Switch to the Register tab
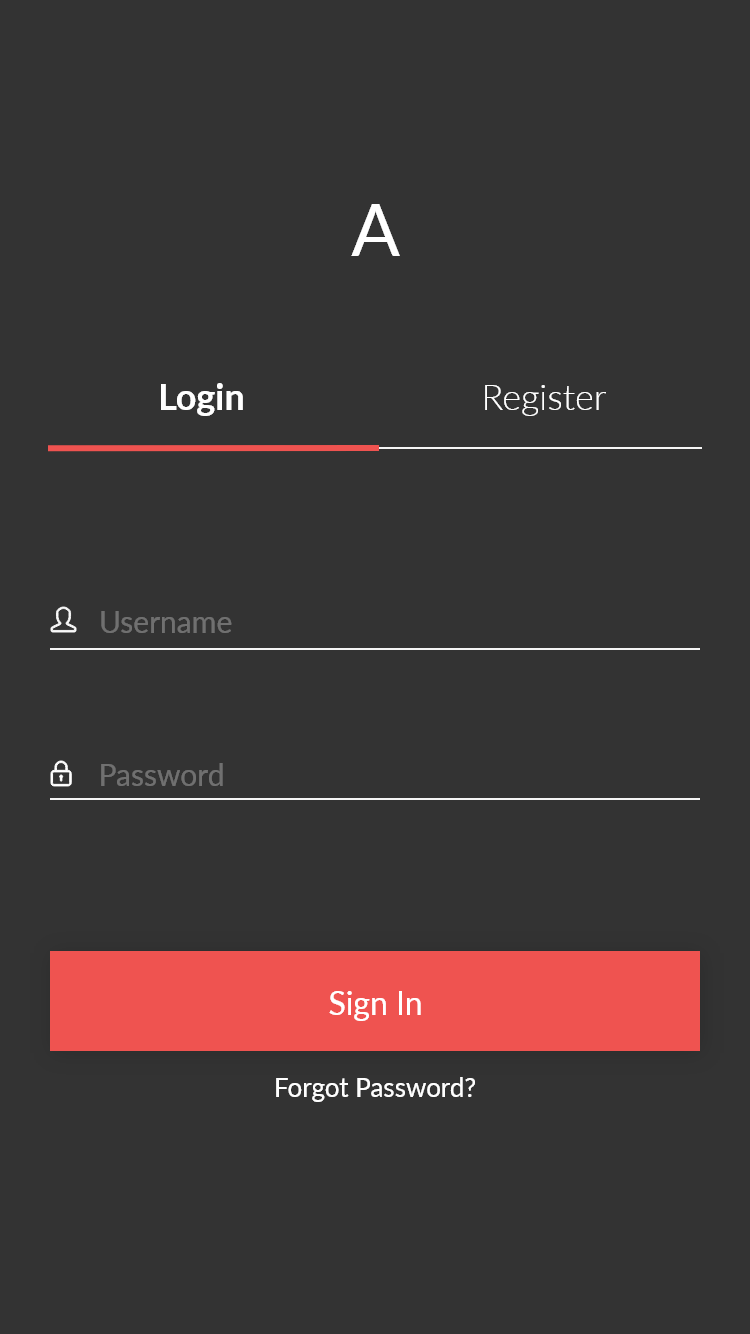This screenshot has height=1334, width=750. click(544, 398)
